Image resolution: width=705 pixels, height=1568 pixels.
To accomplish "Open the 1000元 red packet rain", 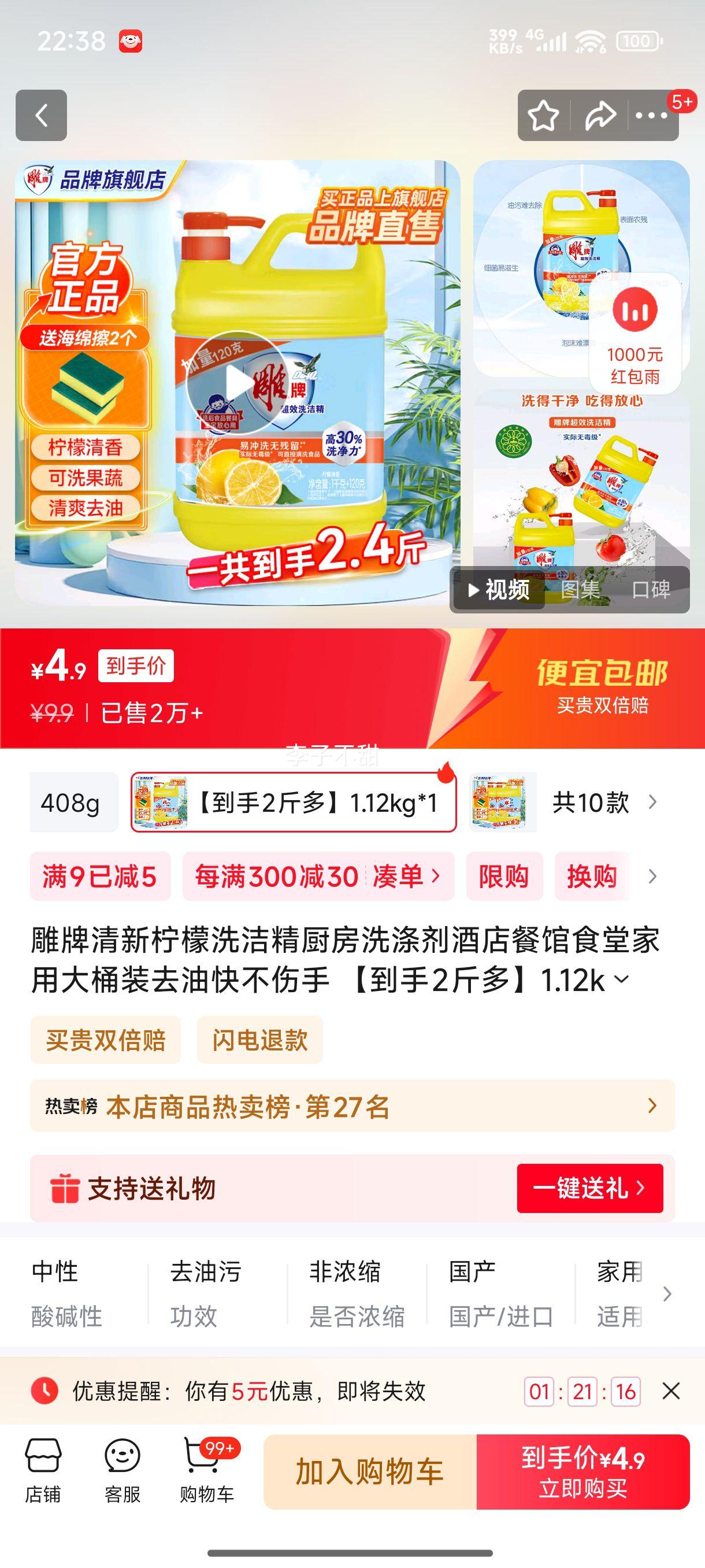I will tap(634, 335).
